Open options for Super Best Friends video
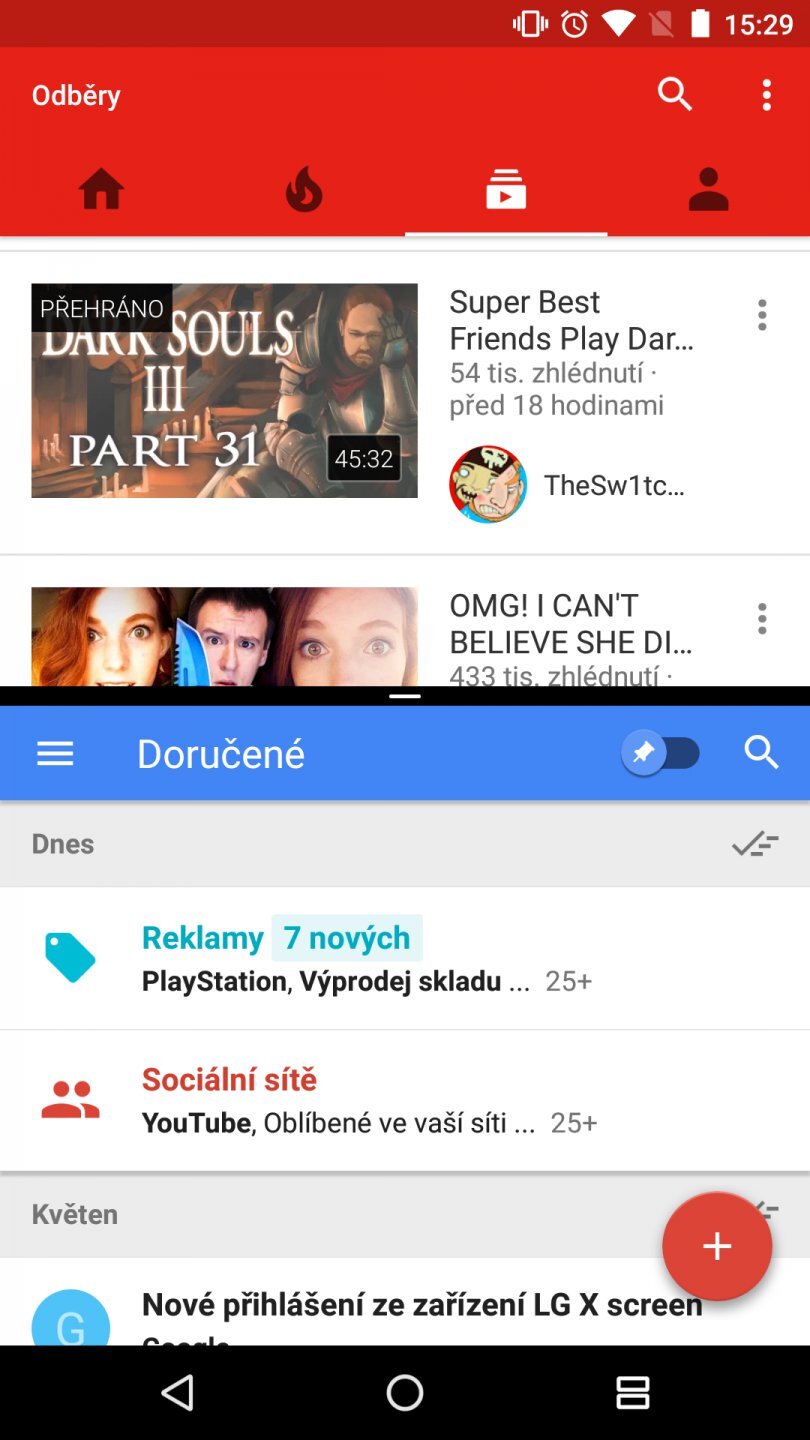Viewport: 810px width, 1440px height. pyautogui.click(x=762, y=315)
